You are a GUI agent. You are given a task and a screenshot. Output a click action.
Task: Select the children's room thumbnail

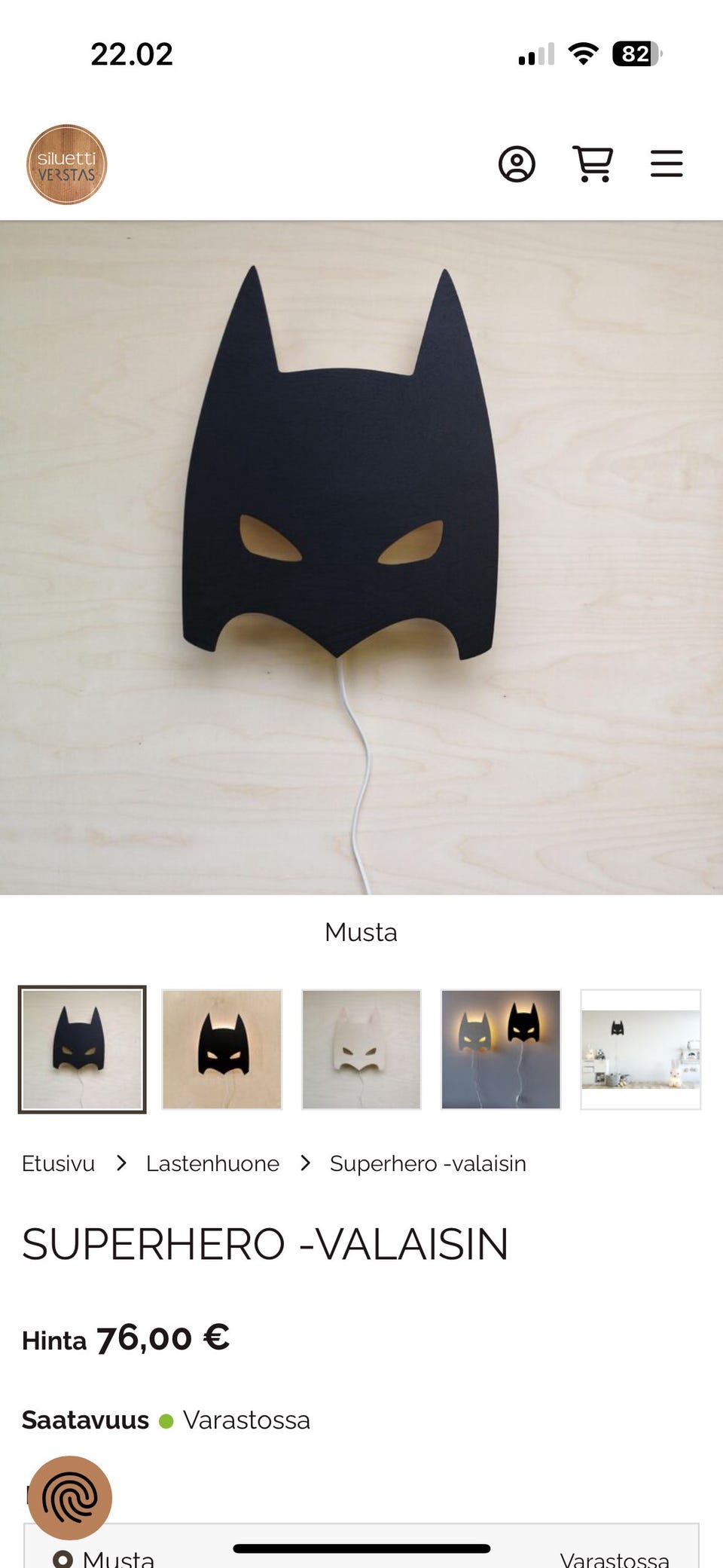coord(641,1050)
